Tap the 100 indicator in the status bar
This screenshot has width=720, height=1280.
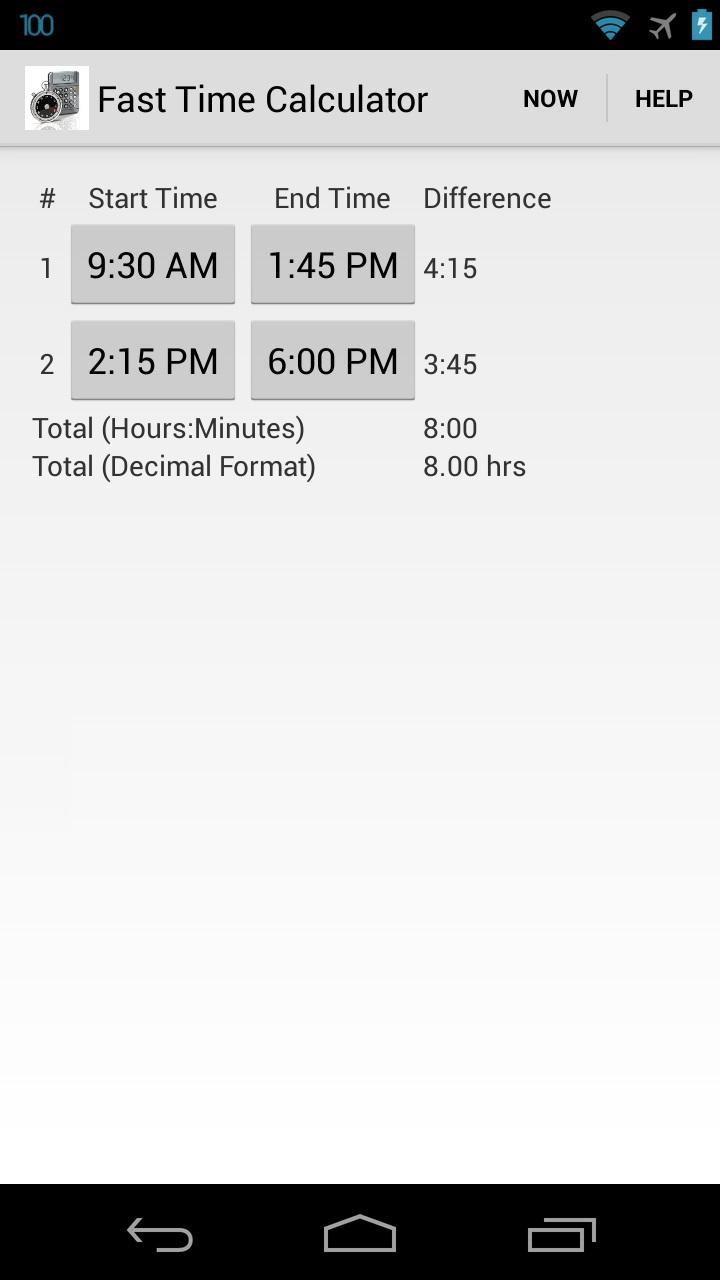click(37, 24)
